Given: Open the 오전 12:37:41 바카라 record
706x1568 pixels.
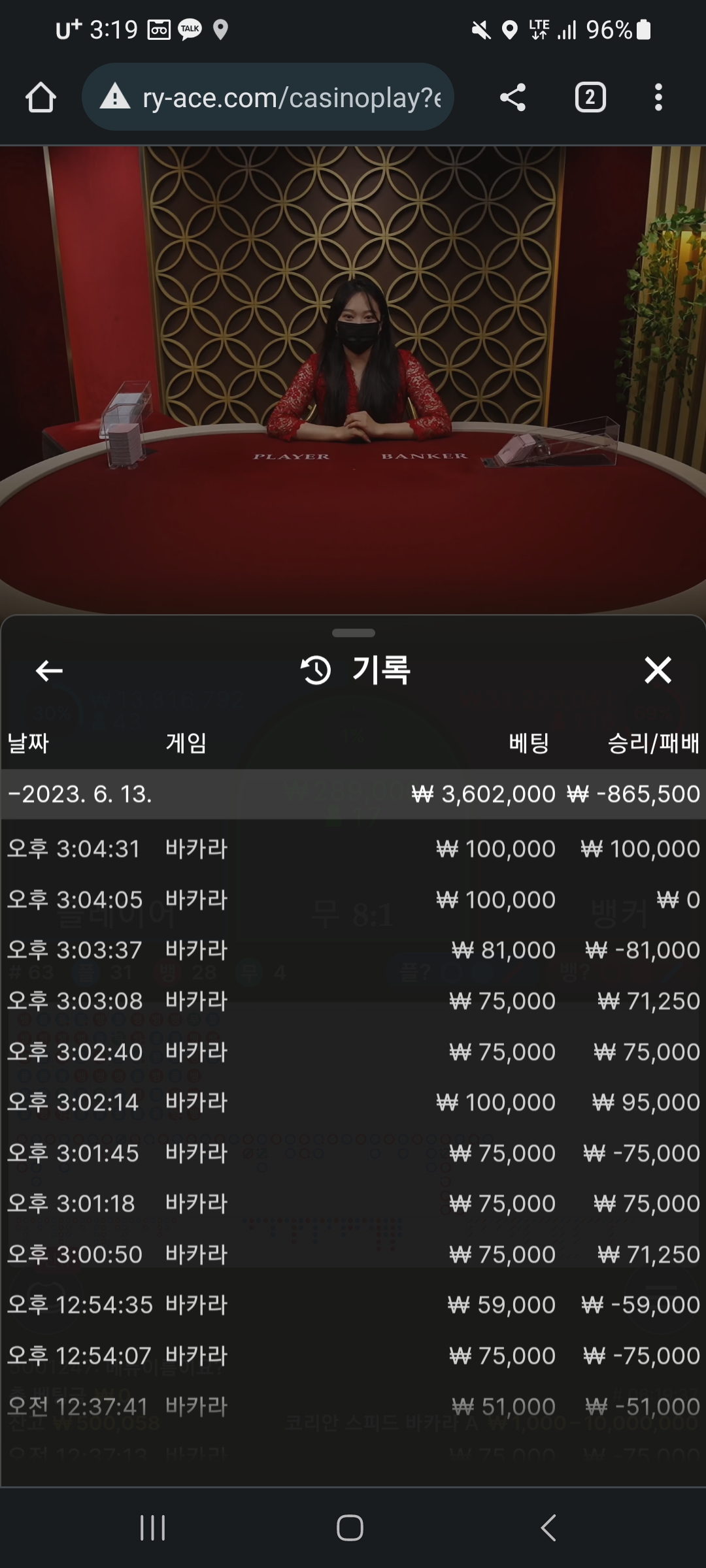Looking at the screenshot, I should [353, 1406].
